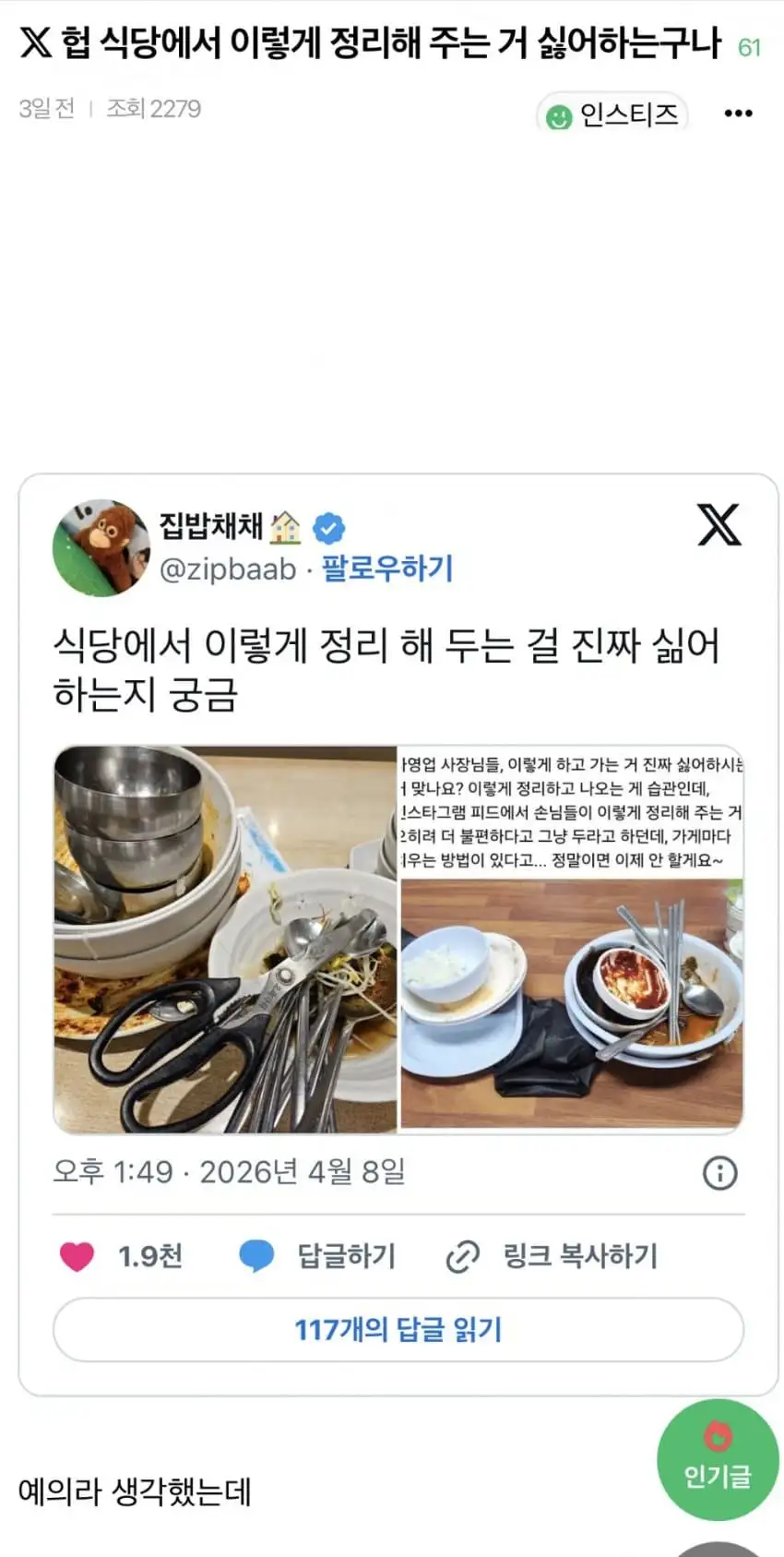This screenshot has width=784, height=1557.
Task: Open the post on X via the logo
Action: [719, 525]
